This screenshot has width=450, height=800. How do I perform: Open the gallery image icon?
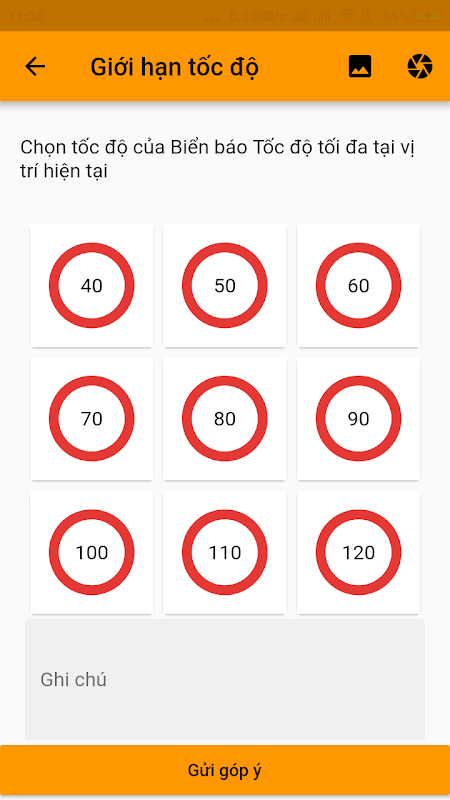click(x=360, y=66)
